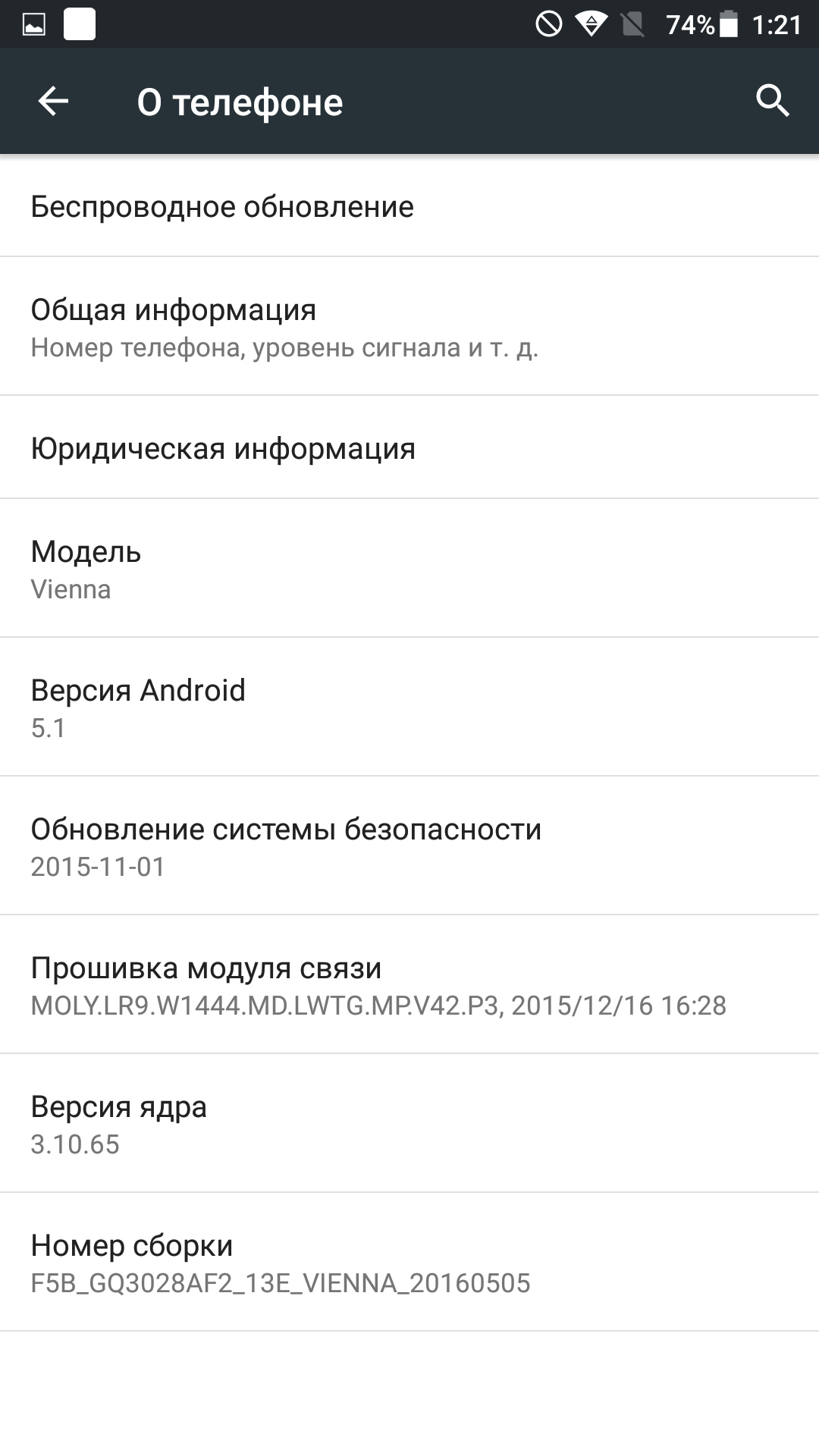Select the Версия ядра row
The height and width of the screenshot is (1456, 819).
(409, 1123)
